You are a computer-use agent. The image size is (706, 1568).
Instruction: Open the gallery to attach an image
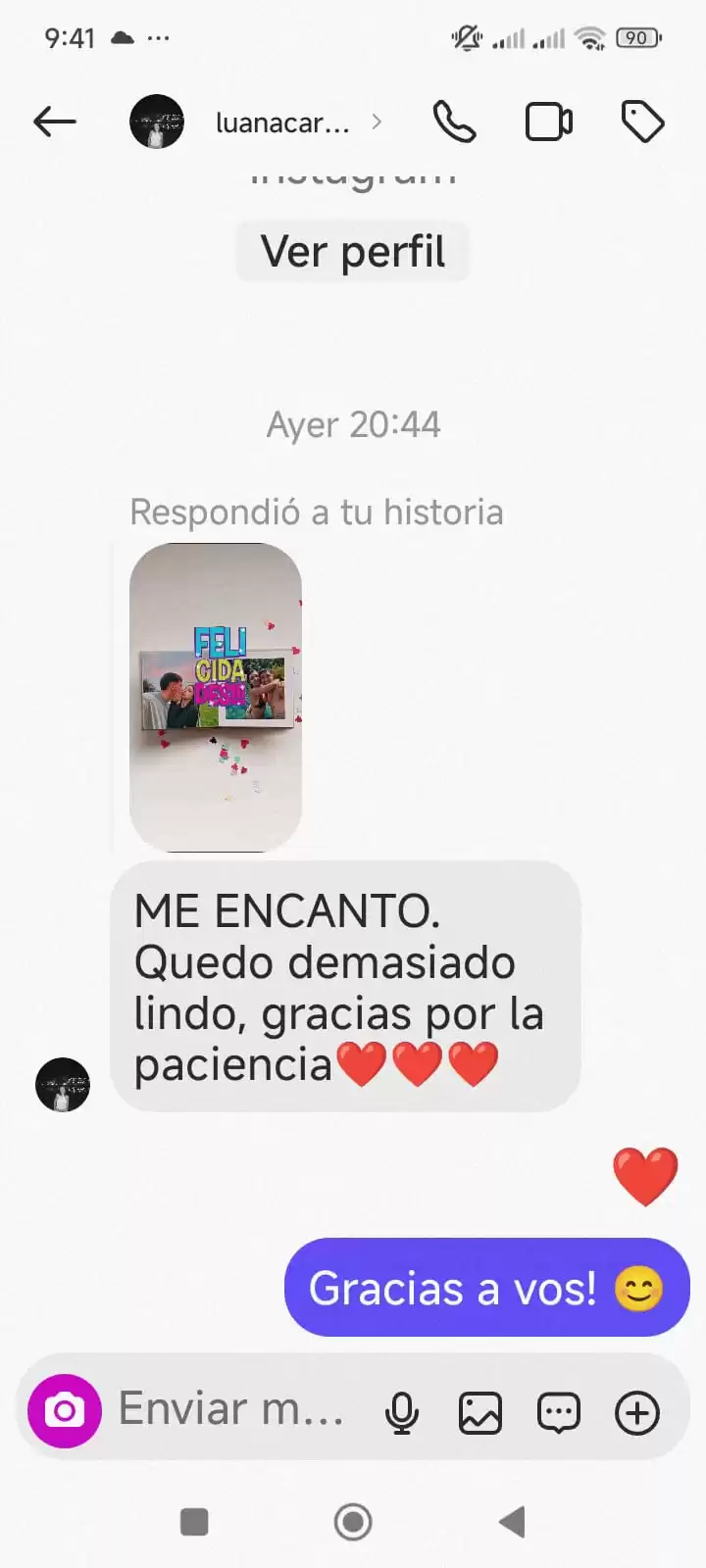point(479,1411)
